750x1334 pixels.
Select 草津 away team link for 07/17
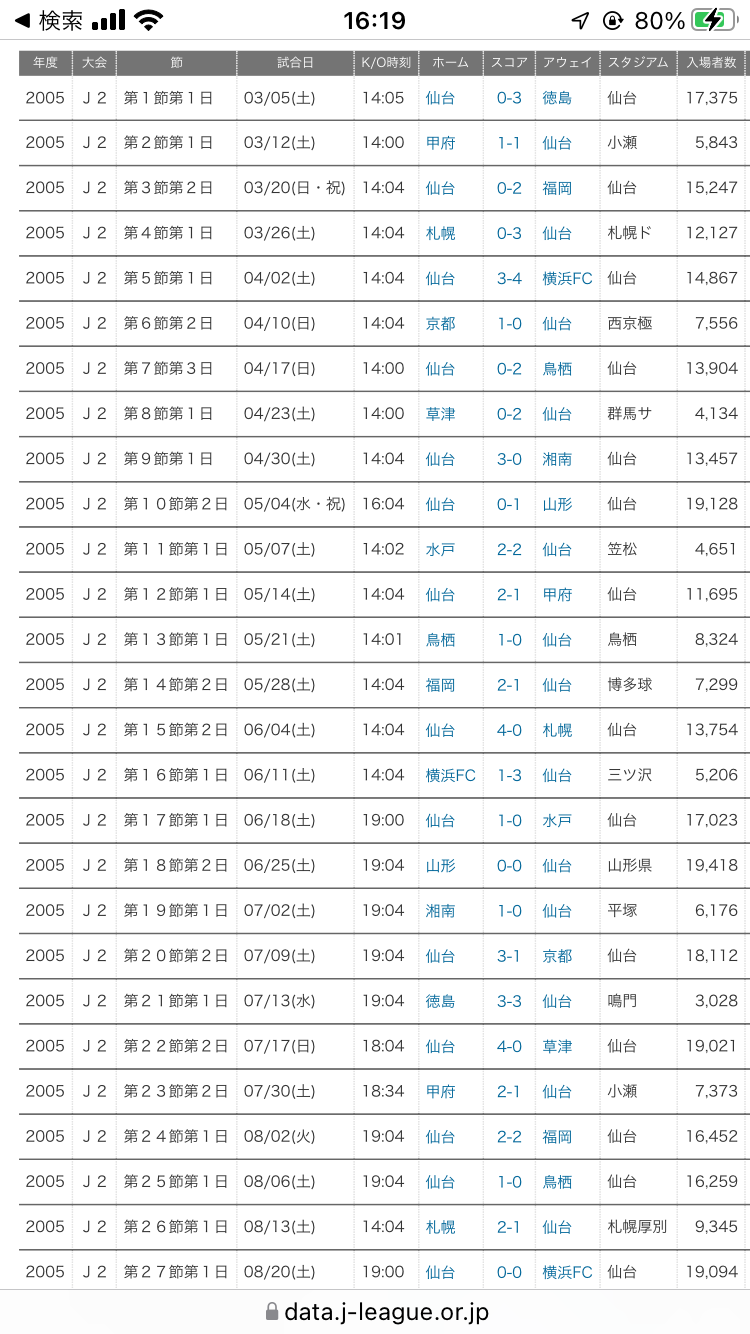coord(557,1046)
